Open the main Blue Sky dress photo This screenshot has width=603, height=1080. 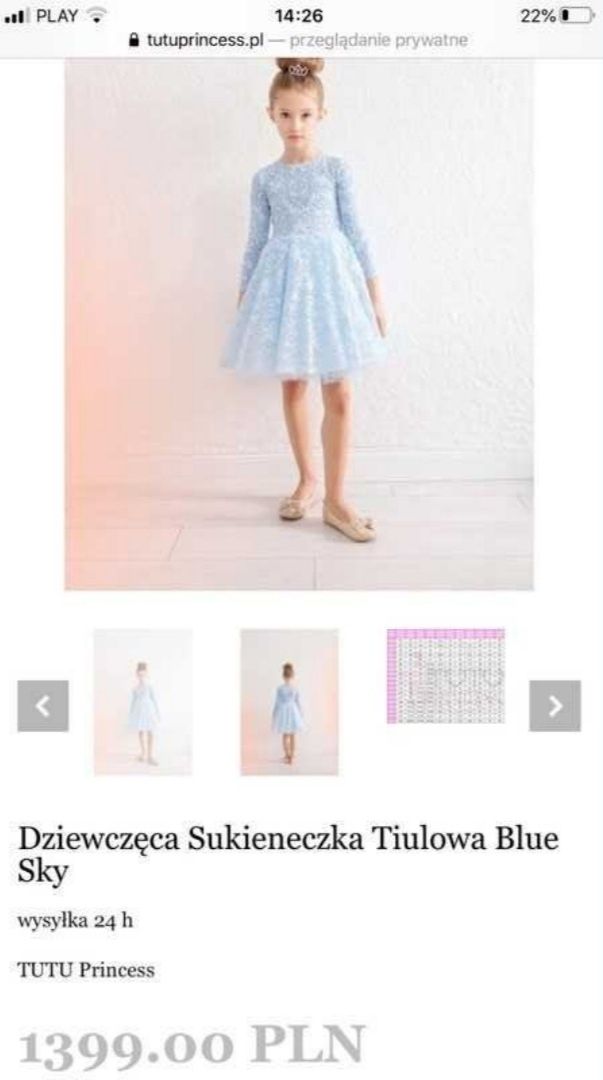coord(299,325)
